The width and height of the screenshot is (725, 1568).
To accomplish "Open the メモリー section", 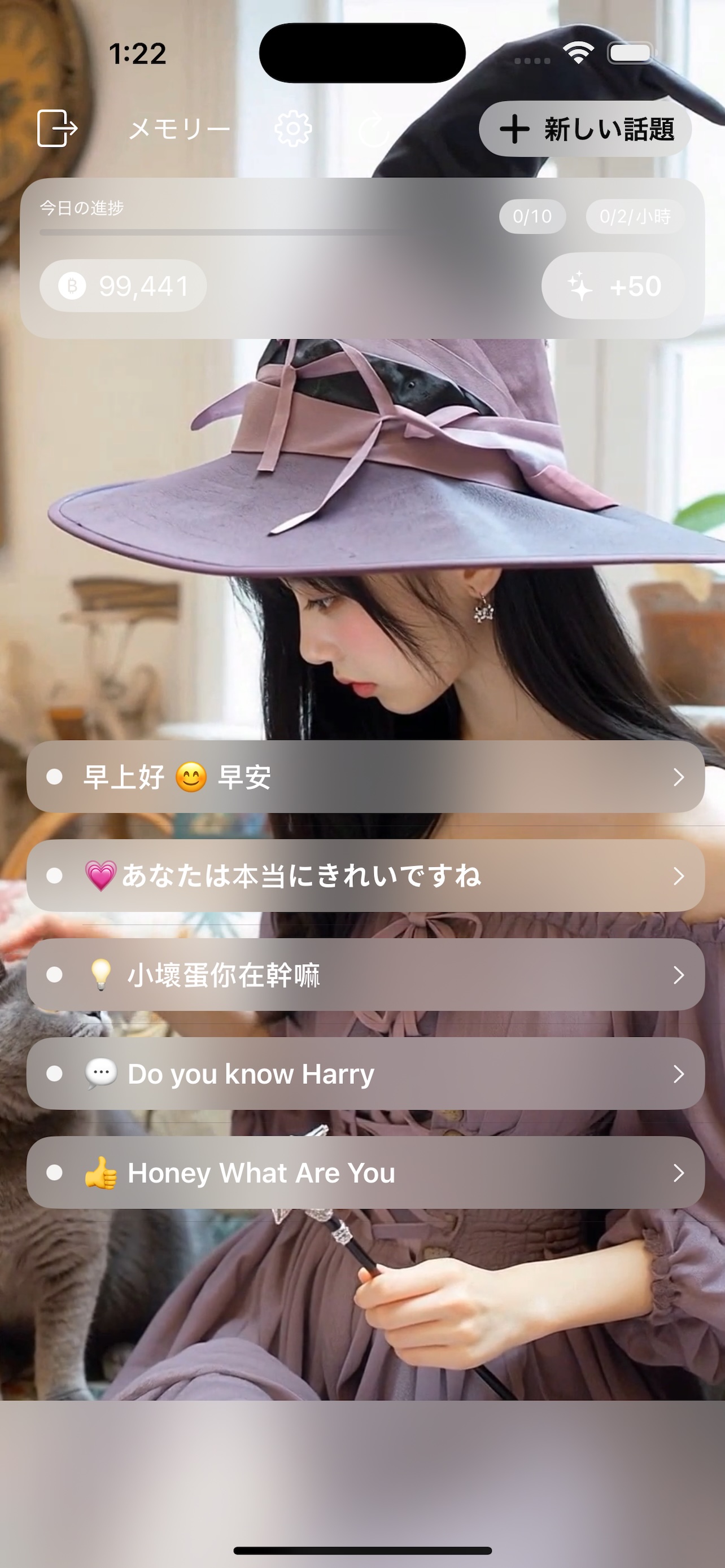I will coord(180,129).
